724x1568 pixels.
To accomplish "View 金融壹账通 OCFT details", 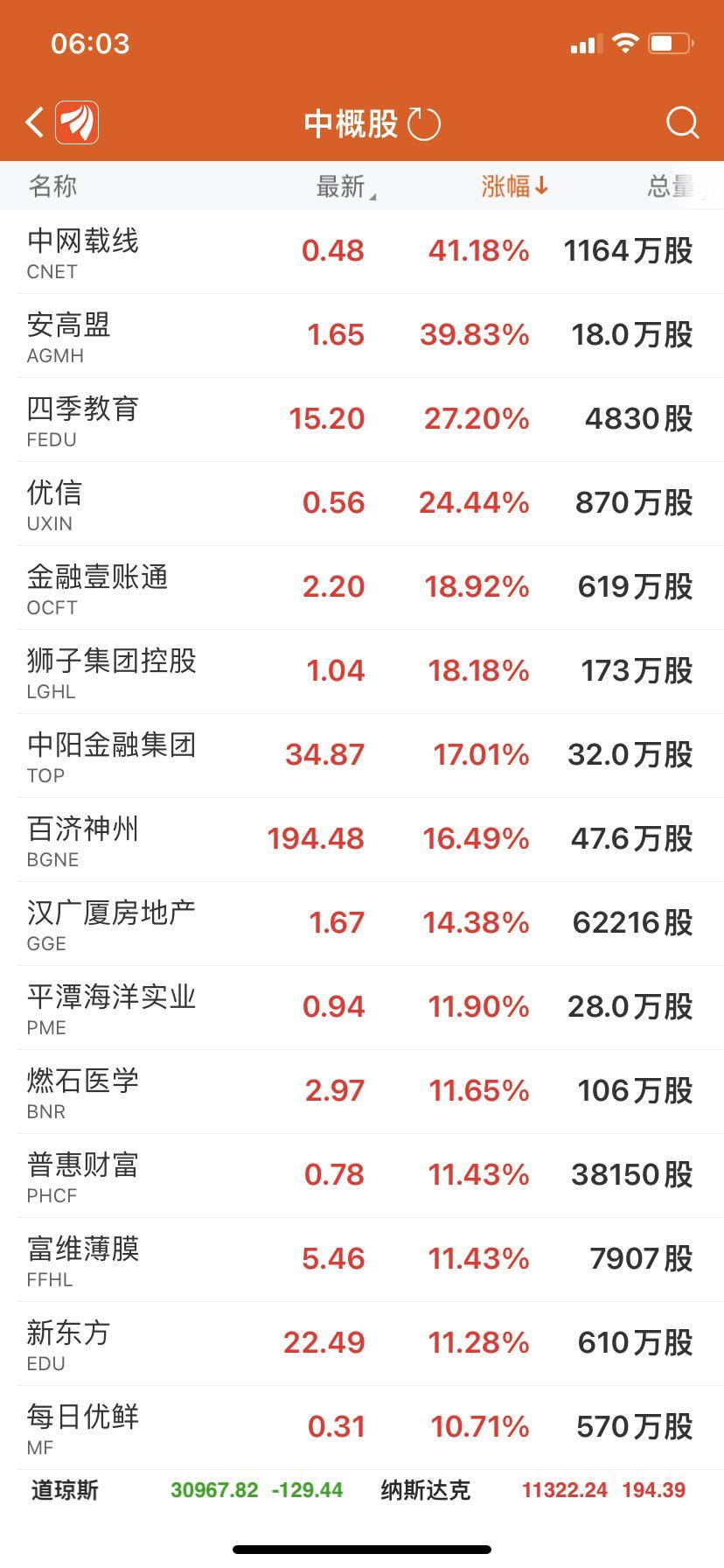I will click(x=362, y=588).
